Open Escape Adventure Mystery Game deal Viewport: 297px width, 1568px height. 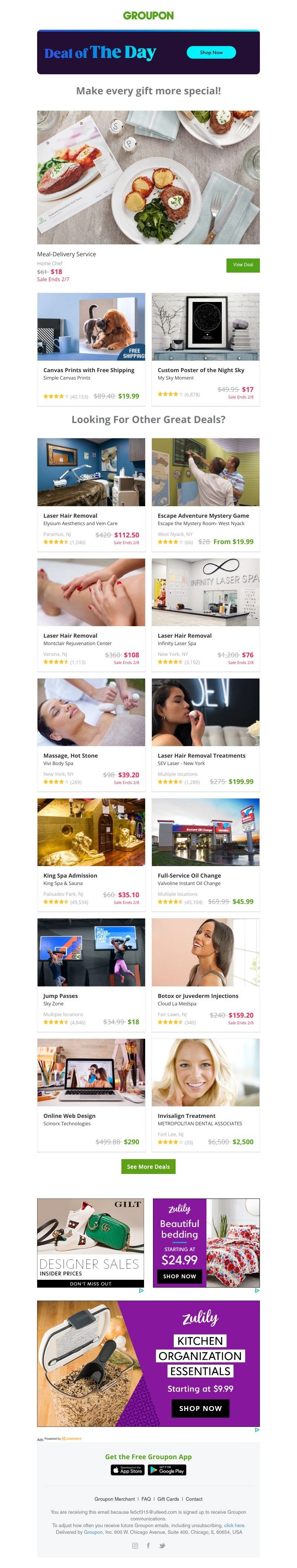tap(205, 515)
